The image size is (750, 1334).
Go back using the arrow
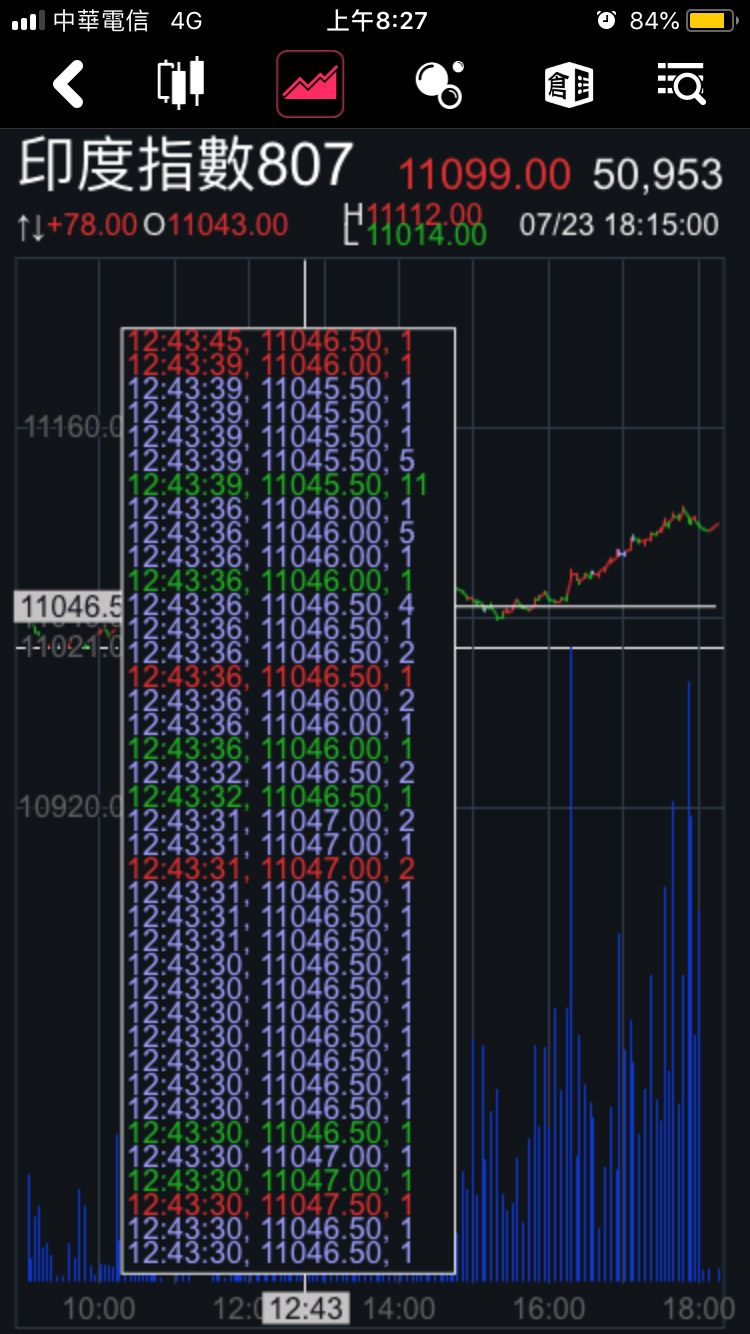click(x=68, y=84)
